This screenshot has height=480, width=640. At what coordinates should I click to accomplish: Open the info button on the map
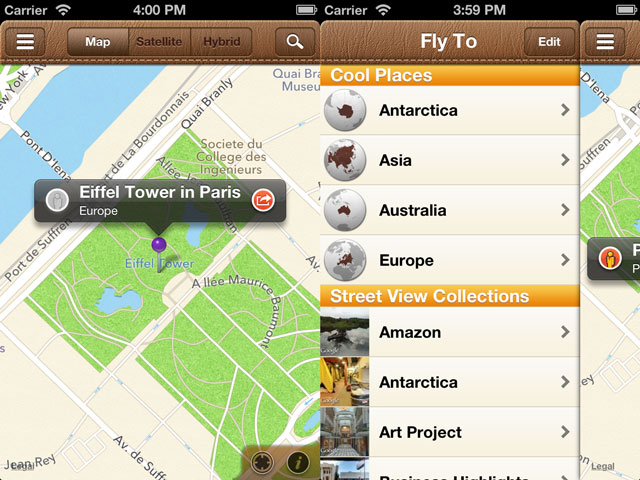click(297, 462)
